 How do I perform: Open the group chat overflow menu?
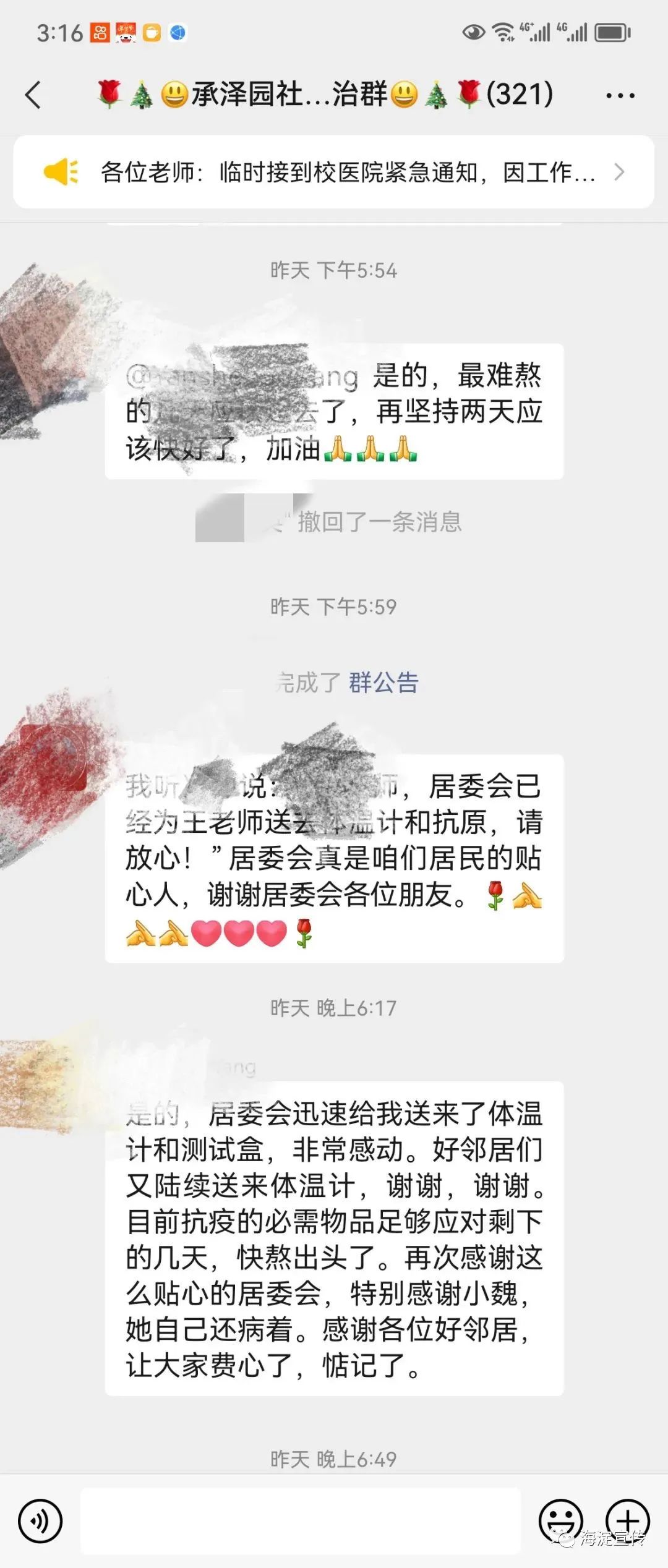(x=620, y=96)
